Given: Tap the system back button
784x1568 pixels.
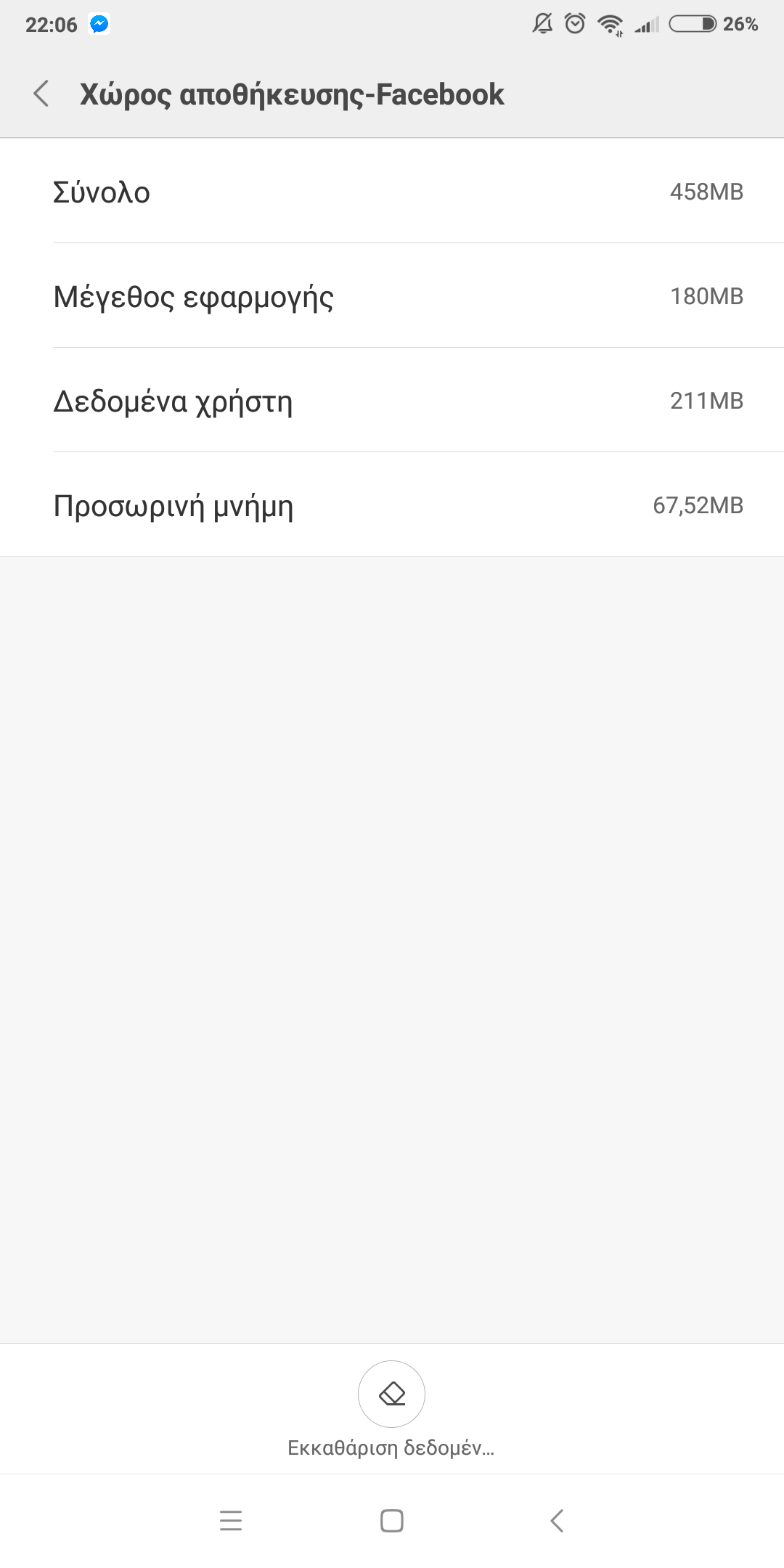Looking at the screenshot, I should 557,1520.
